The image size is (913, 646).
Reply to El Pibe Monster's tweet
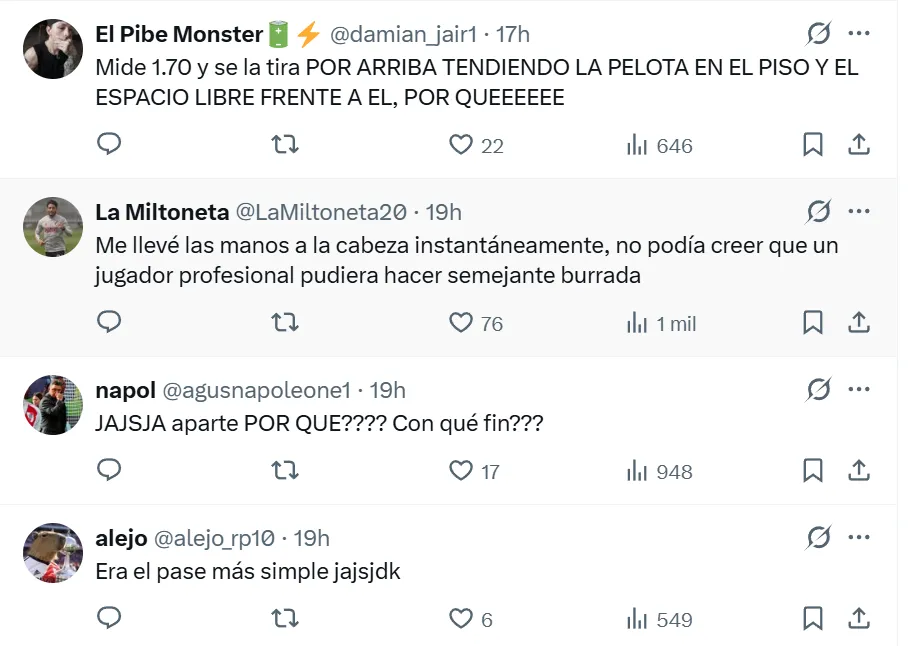point(109,145)
